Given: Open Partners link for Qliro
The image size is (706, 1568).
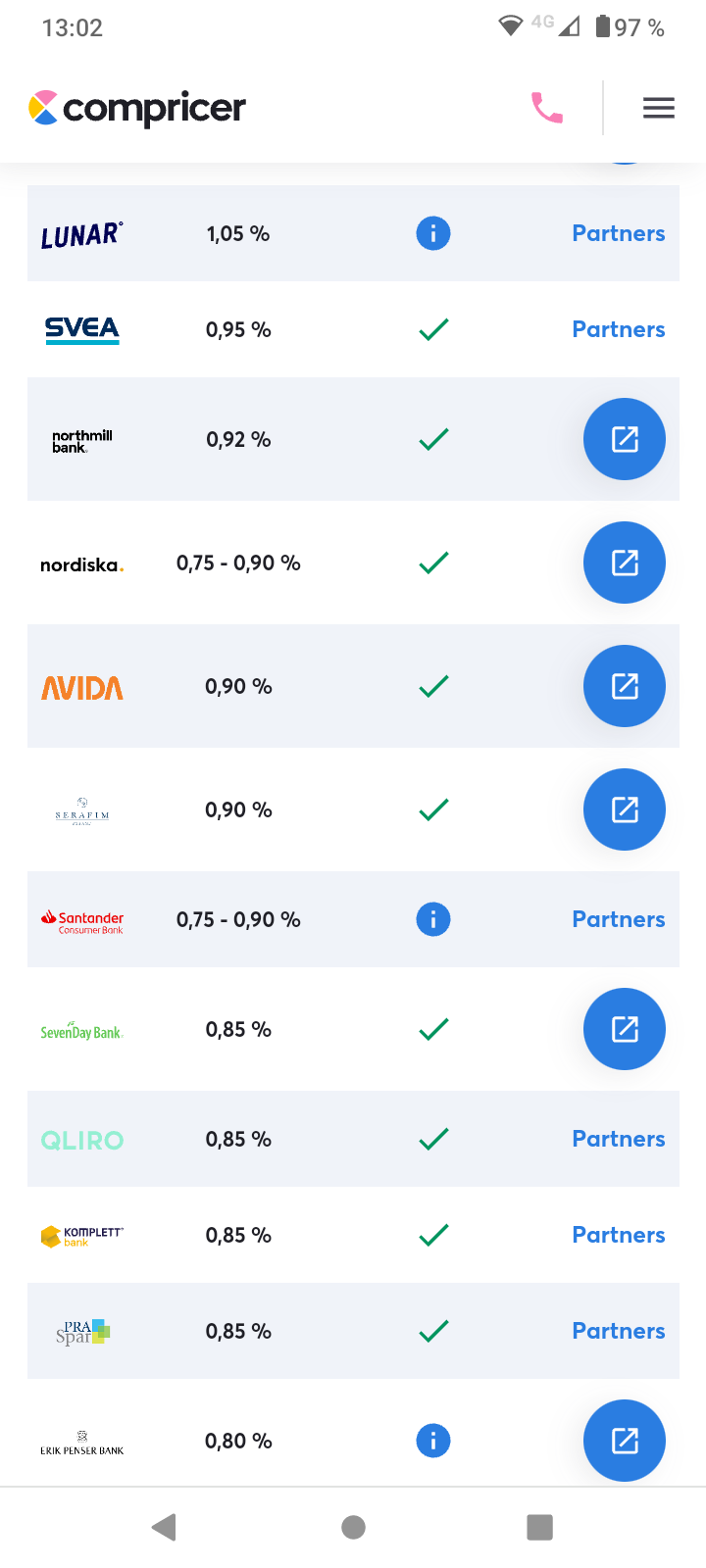Looking at the screenshot, I should pos(618,1139).
